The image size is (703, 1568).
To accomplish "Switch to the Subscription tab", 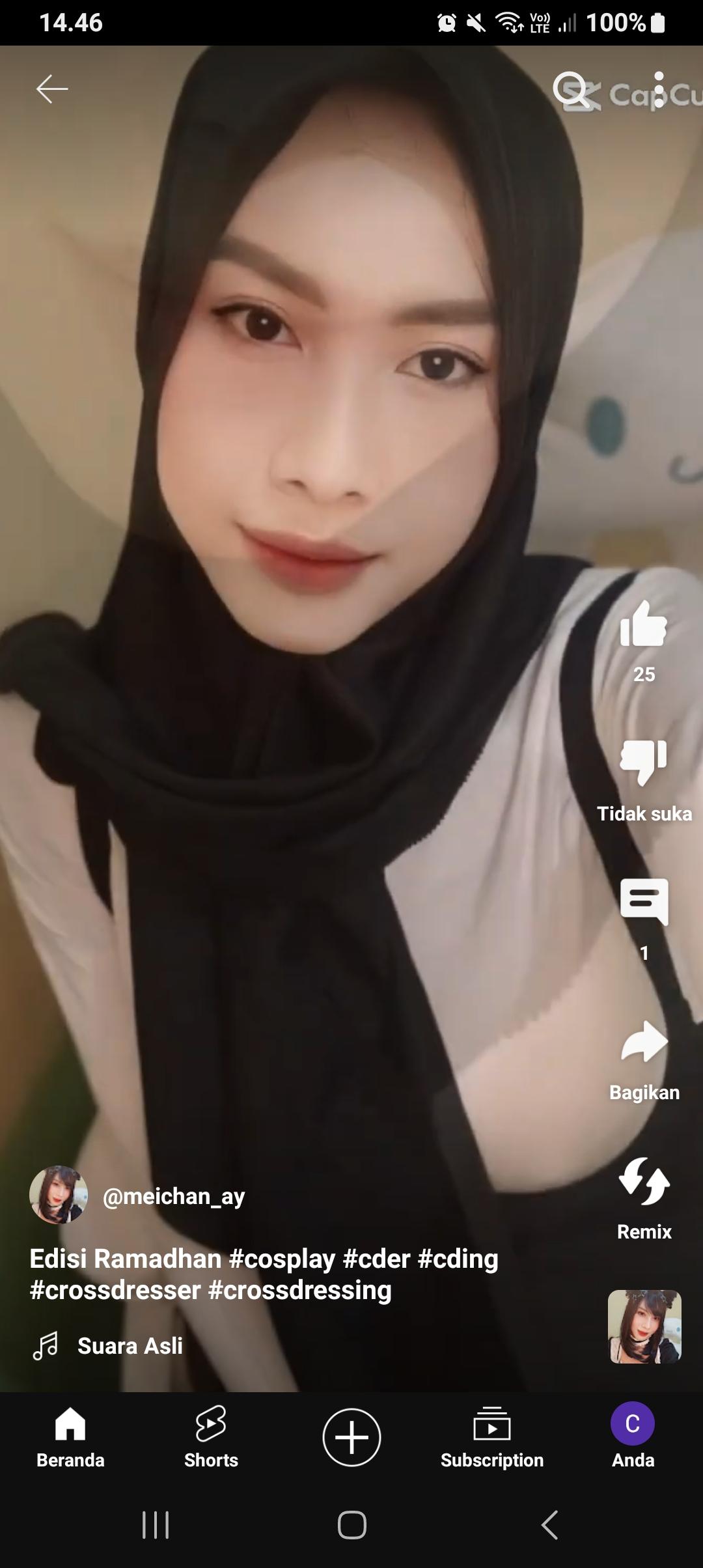I will click(492, 1438).
